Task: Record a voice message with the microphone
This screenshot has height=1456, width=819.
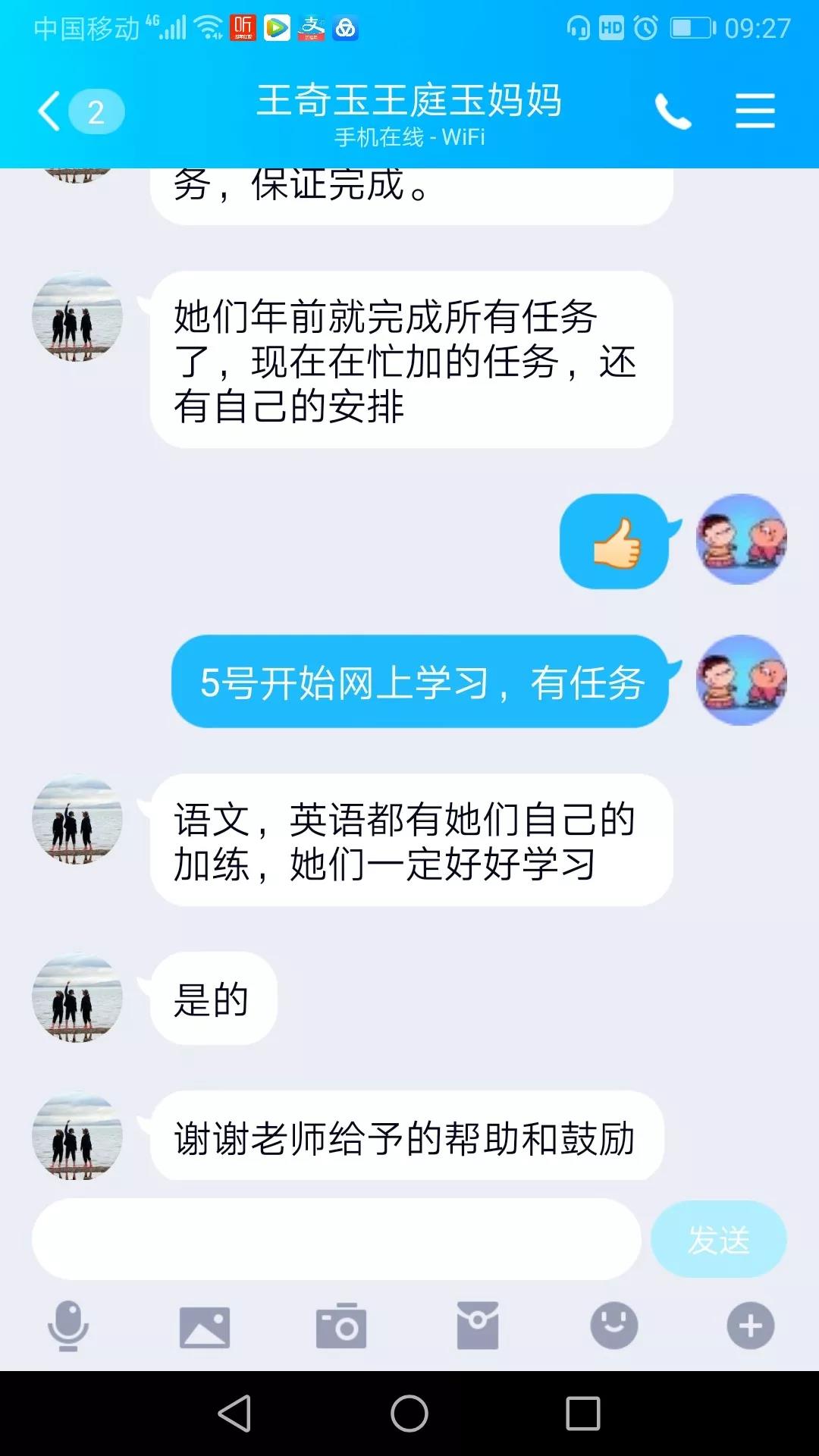Action: point(68,1326)
